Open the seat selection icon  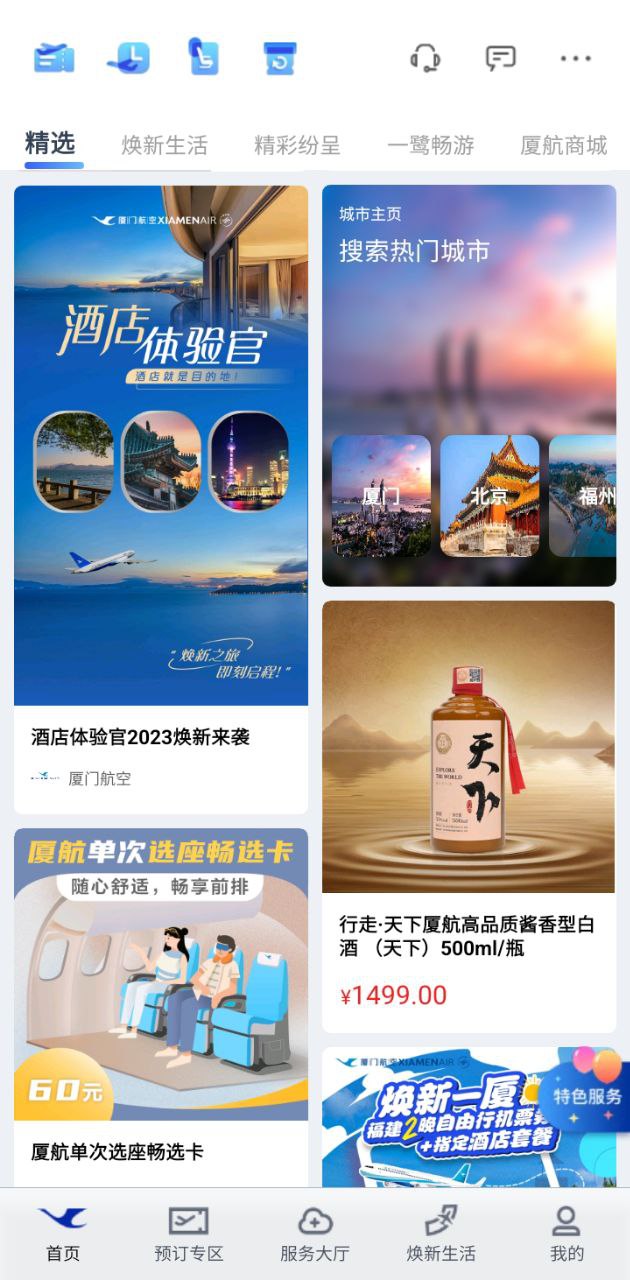point(203,57)
